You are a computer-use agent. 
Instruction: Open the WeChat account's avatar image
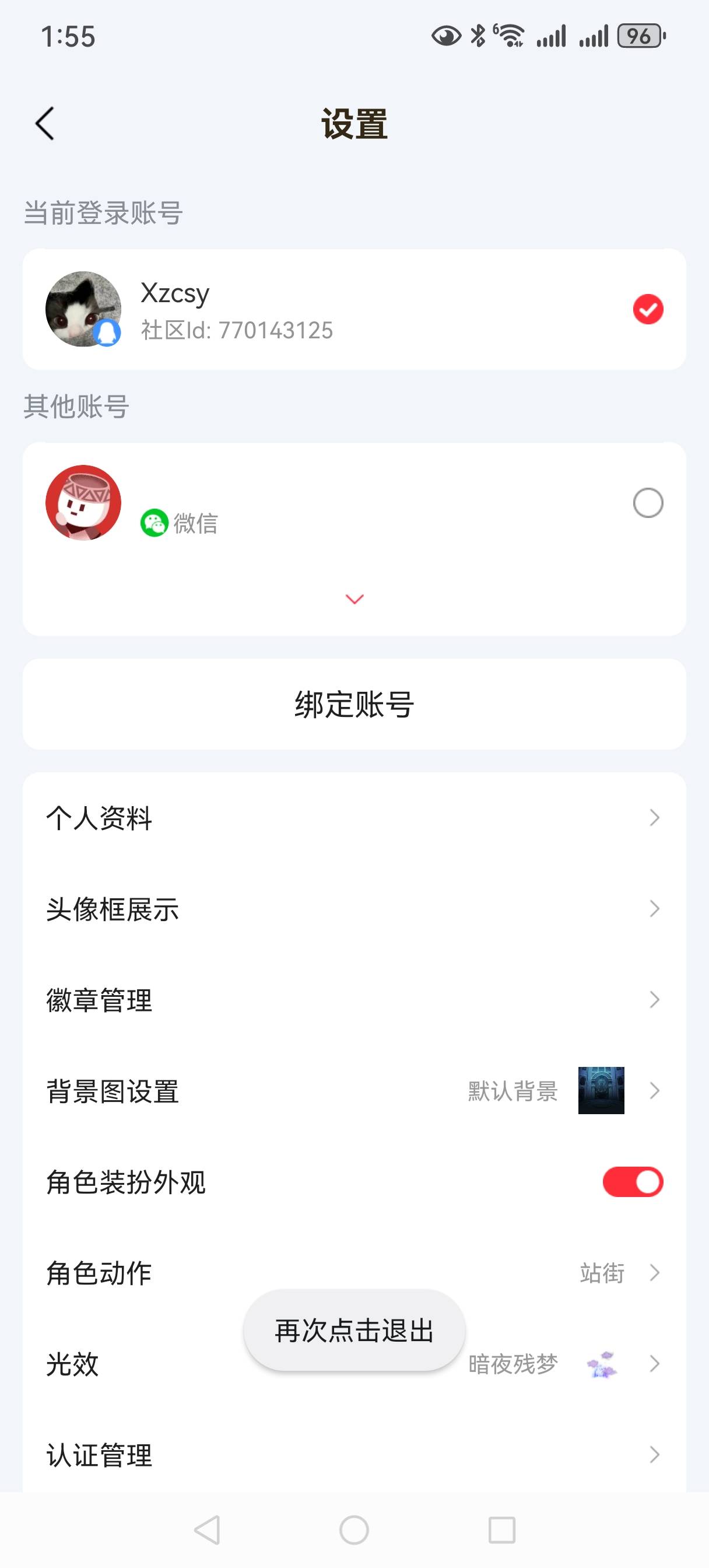[x=84, y=503]
